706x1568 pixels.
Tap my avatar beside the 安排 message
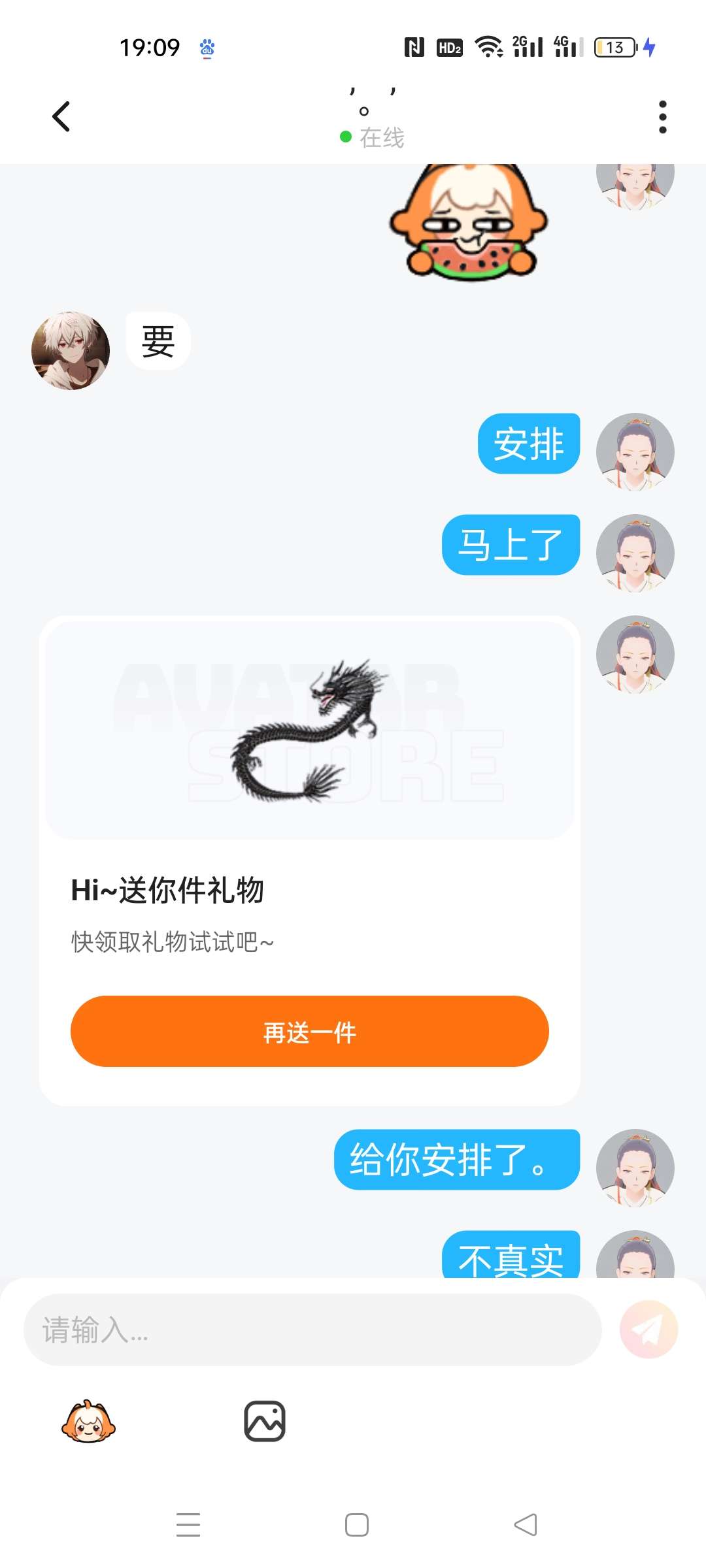click(x=635, y=451)
